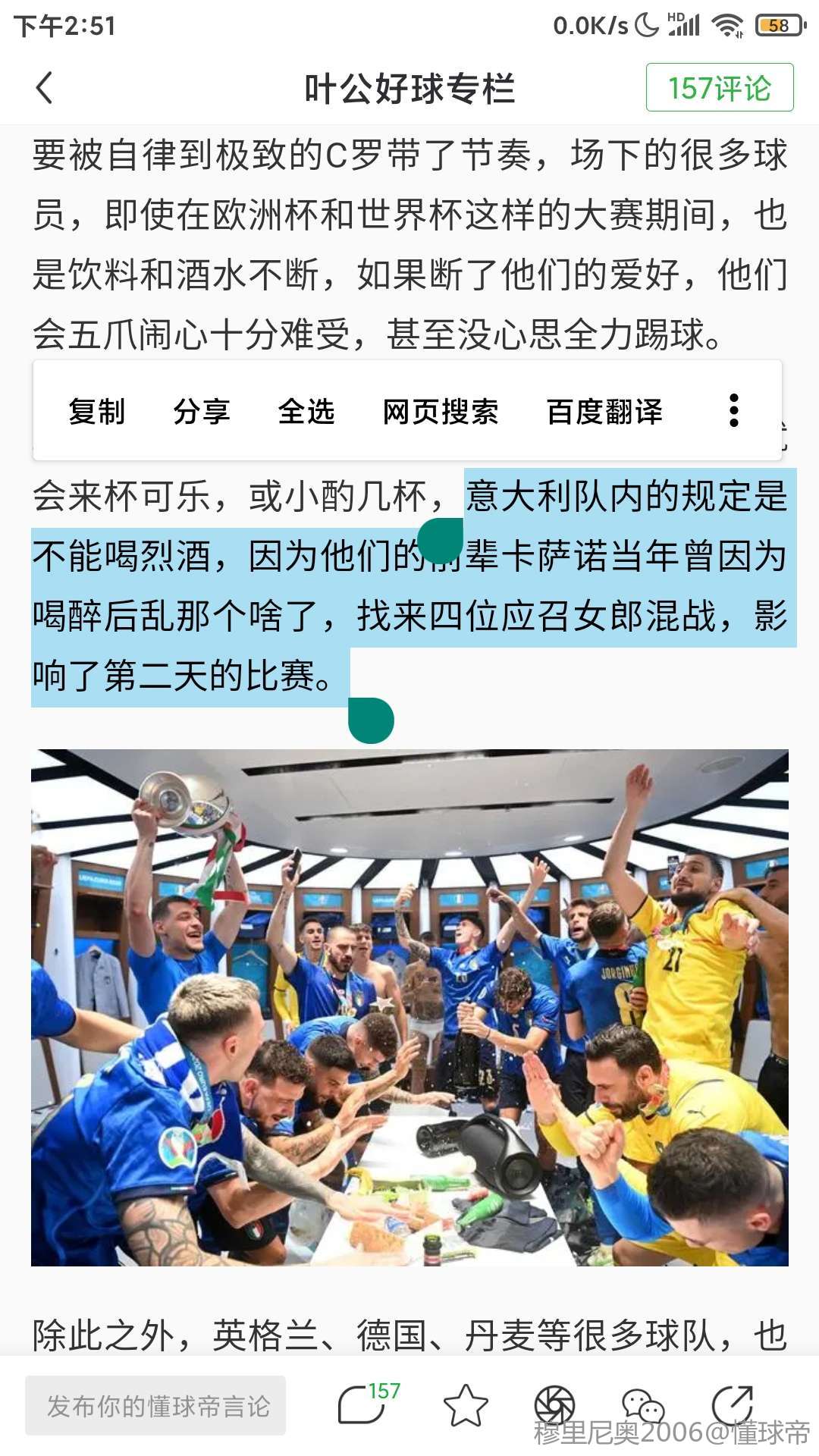This screenshot has height=1456, width=819.
Task: Select all text with 全选
Action: [306, 412]
